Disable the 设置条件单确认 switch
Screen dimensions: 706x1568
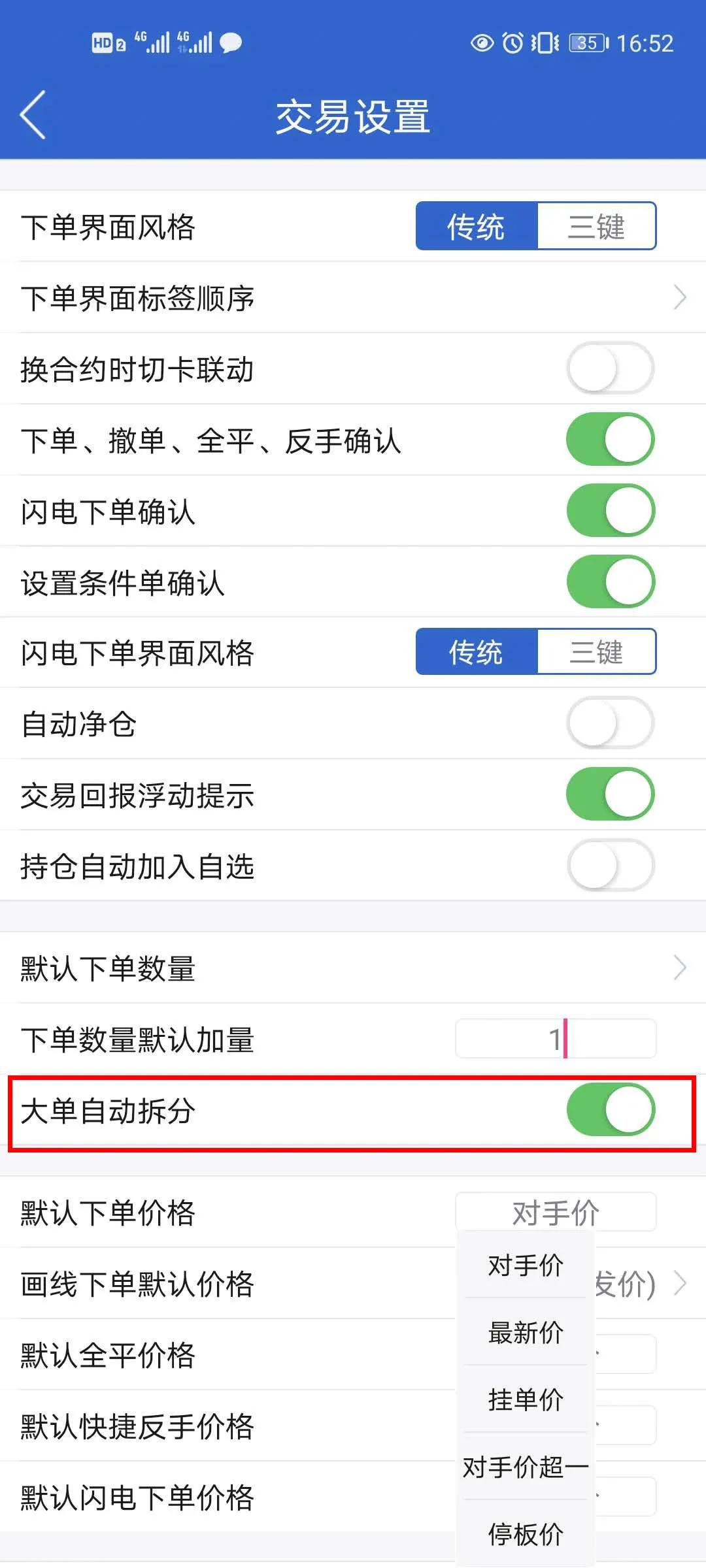coord(609,581)
